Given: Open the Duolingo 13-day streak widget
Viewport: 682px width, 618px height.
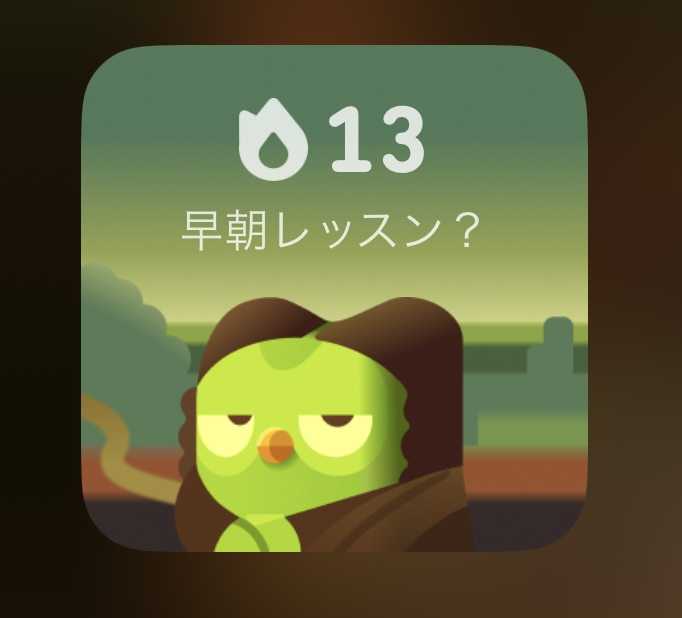Looking at the screenshot, I should pyautogui.click(x=333, y=300).
